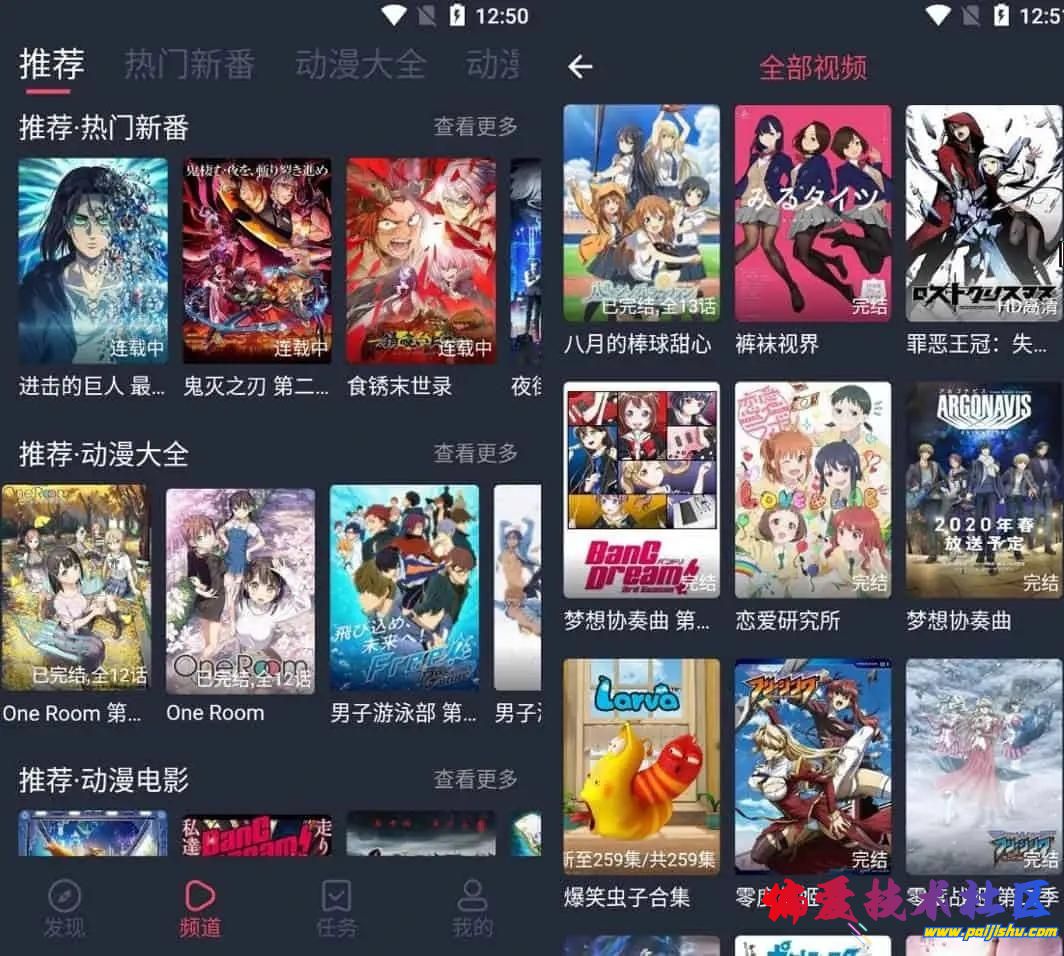Open 爆笑虫子合集 video tile
This screenshot has height=956, width=1064.
pos(641,766)
